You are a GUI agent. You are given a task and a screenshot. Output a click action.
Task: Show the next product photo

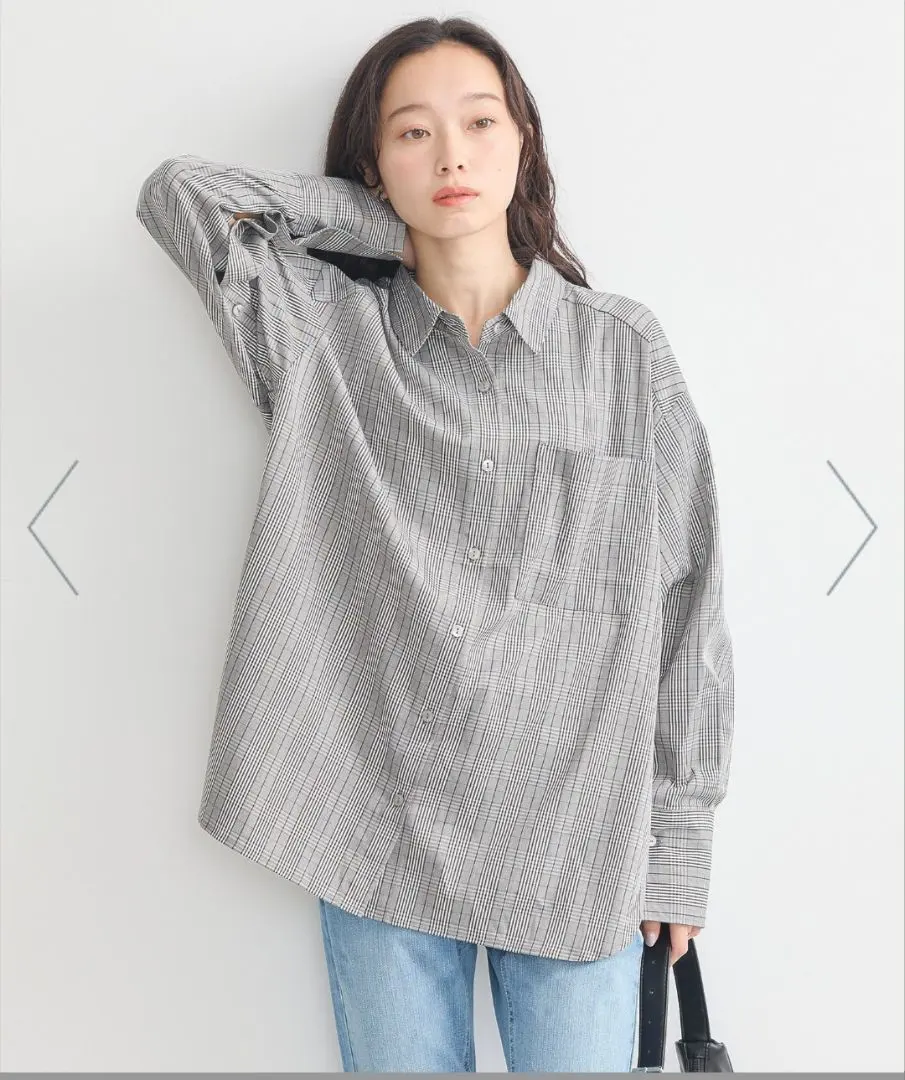tap(851, 527)
